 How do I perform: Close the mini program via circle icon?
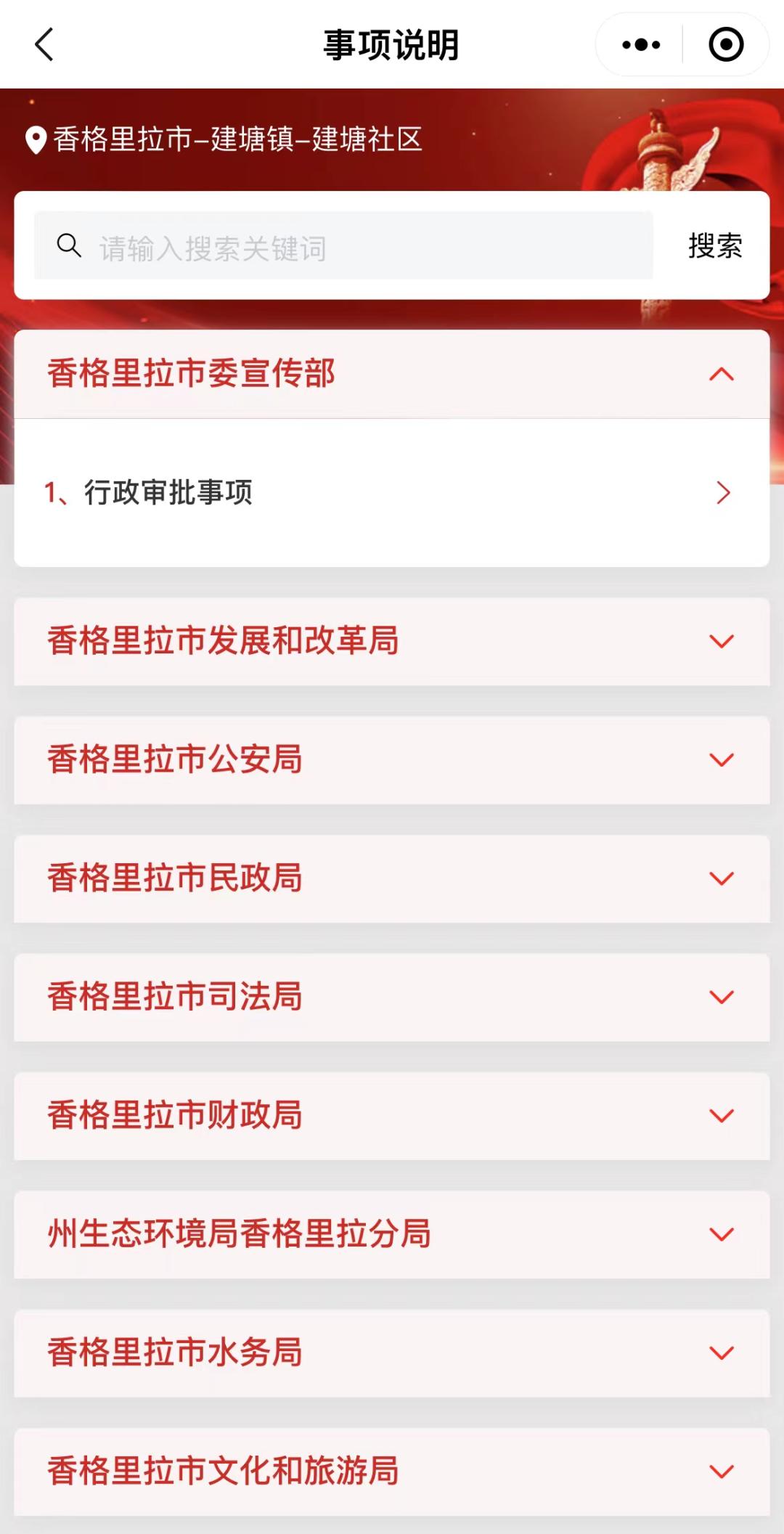[725, 44]
